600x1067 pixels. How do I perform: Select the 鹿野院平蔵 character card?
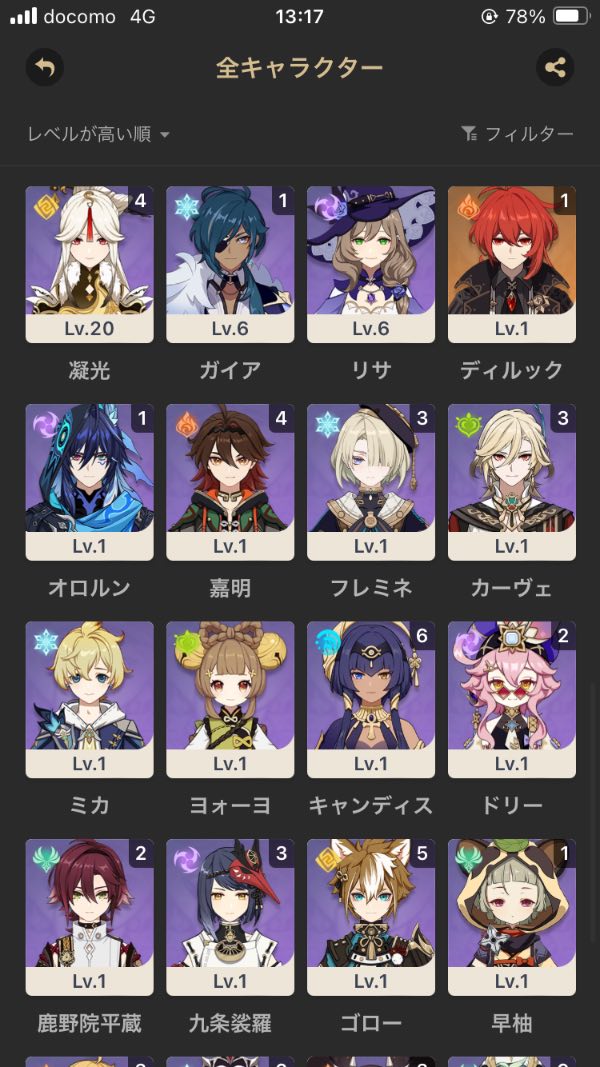point(89,916)
